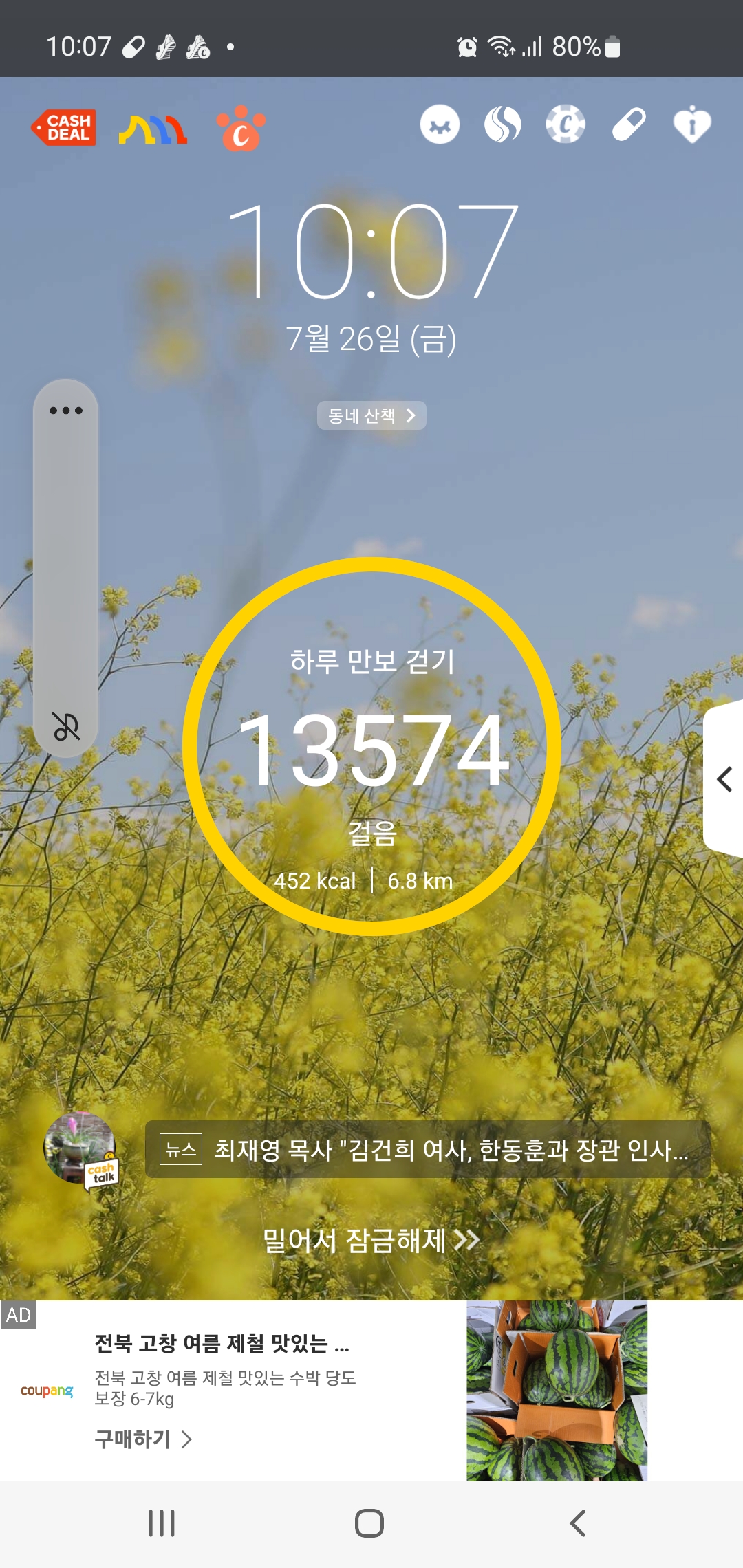Open the Cash Deal icon
Image resolution: width=743 pixels, height=1568 pixels.
64,127
